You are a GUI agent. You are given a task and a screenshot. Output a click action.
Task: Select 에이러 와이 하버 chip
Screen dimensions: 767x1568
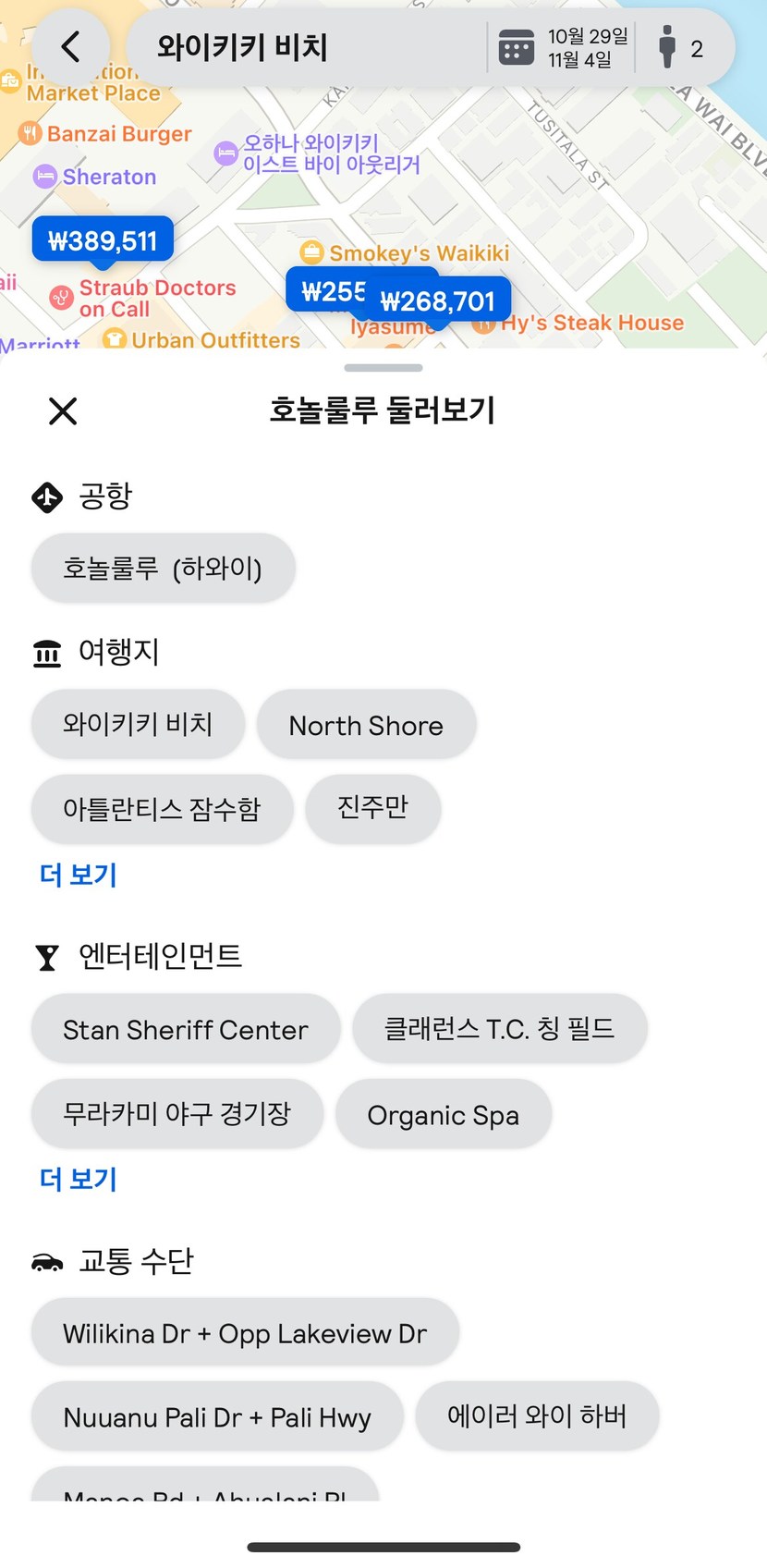pos(537,1416)
